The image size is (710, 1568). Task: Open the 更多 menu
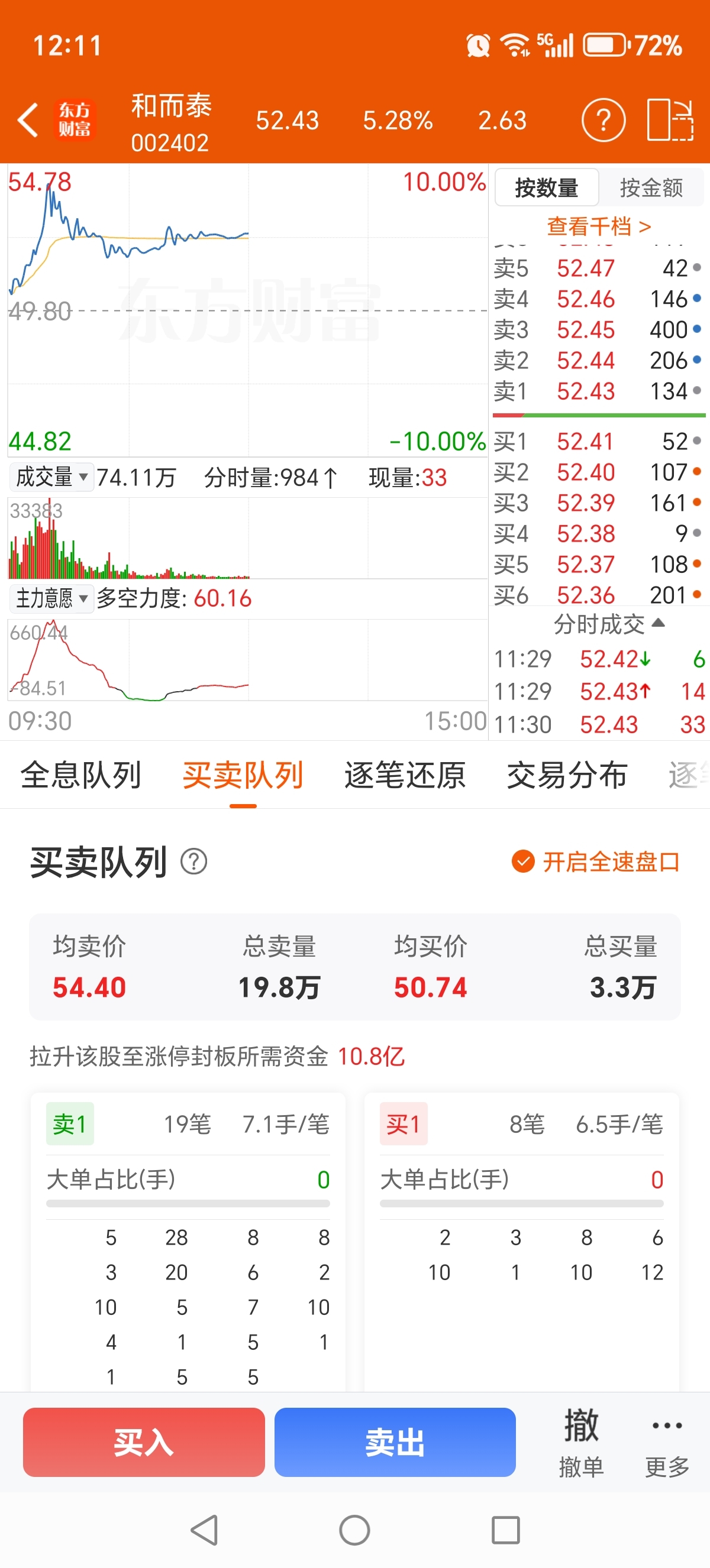pyautogui.click(x=667, y=1443)
